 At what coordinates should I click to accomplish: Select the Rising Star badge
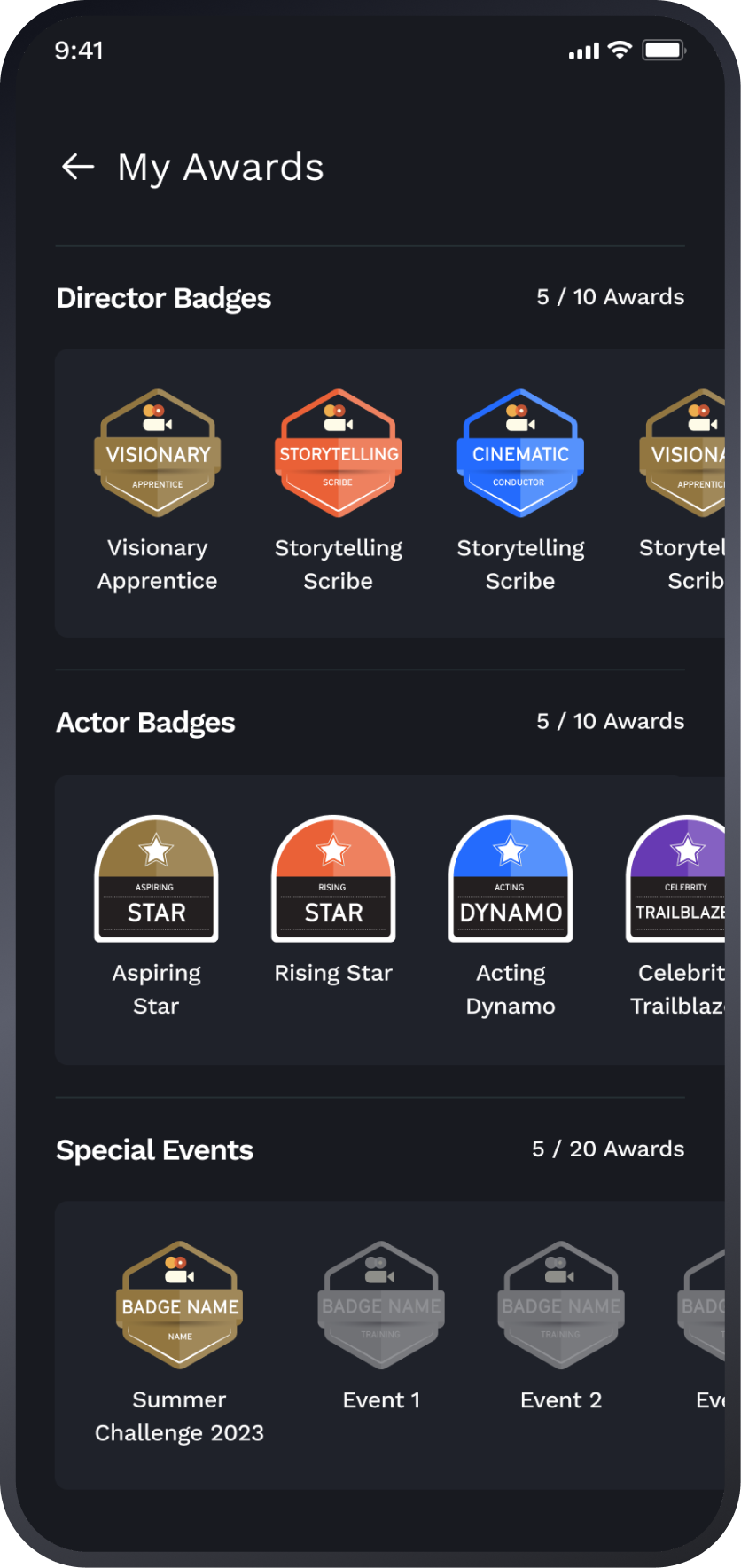pyautogui.click(x=333, y=878)
